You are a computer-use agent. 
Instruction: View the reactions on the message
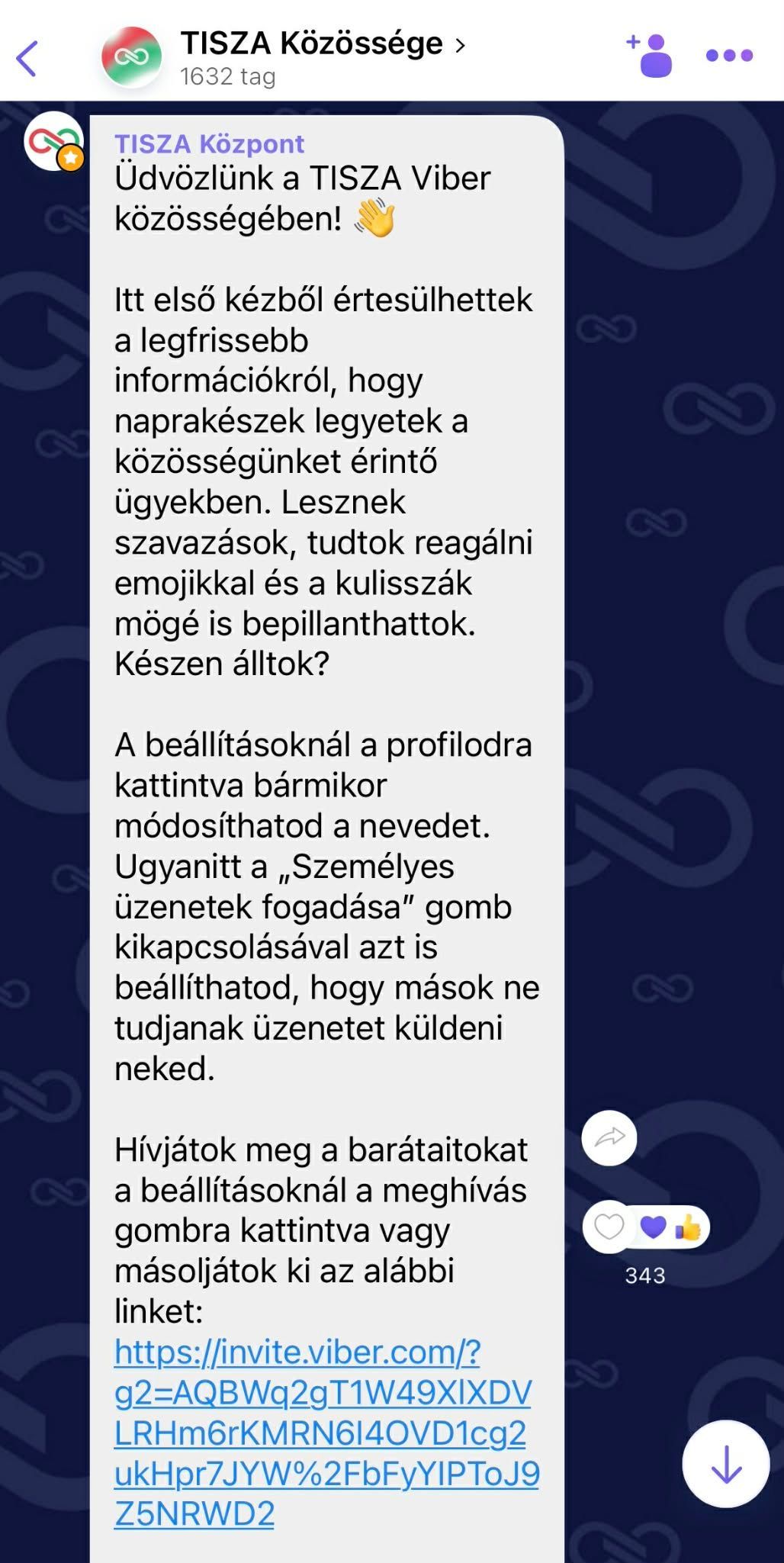pyautogui.click(x=671, y=1227)
